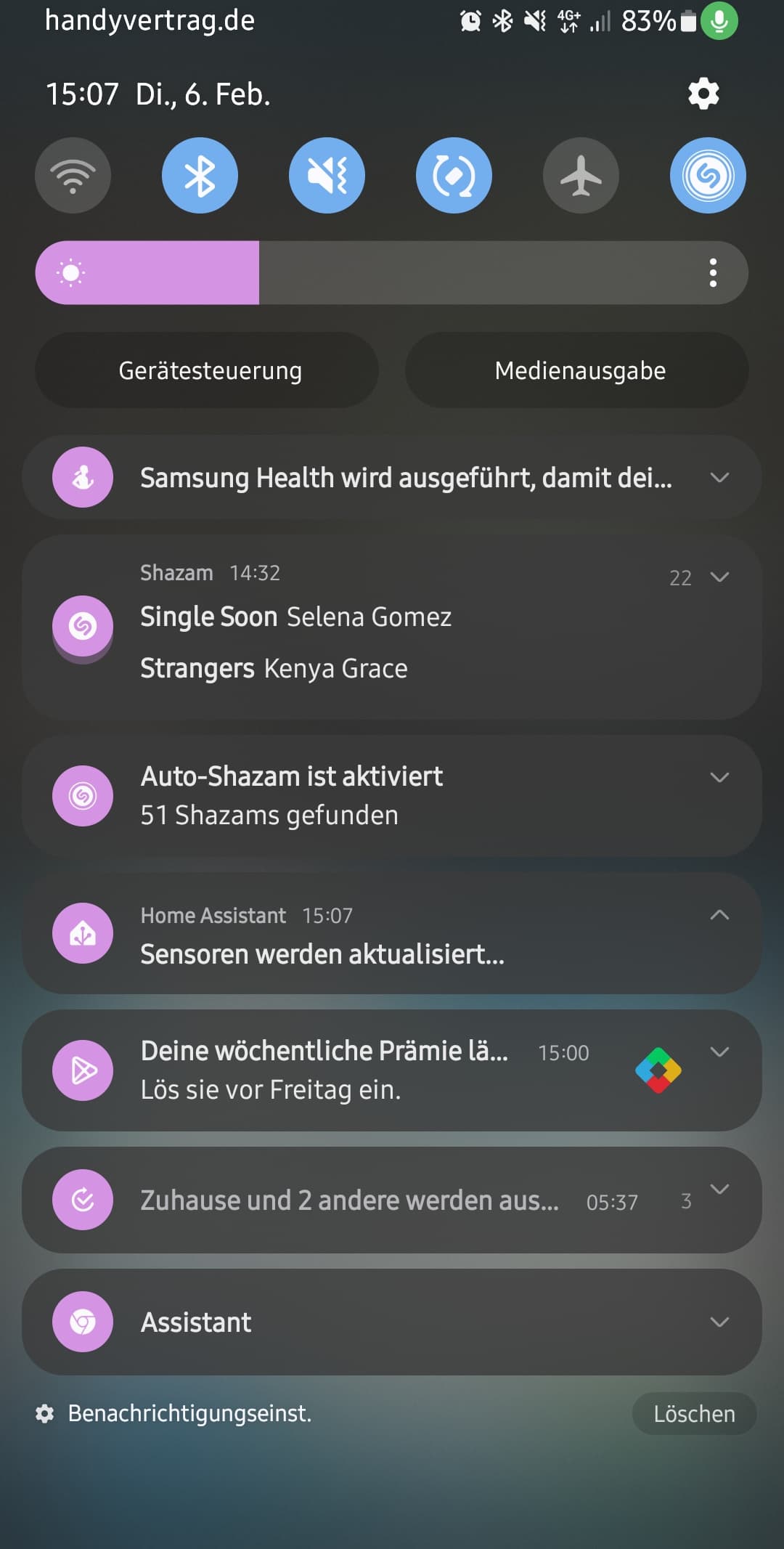Expand the Zuhause und 2 andere notification
Image resolution: width=784 pixels, height=1549 pixels.
pyautogui.click(x=719, y=1189)
